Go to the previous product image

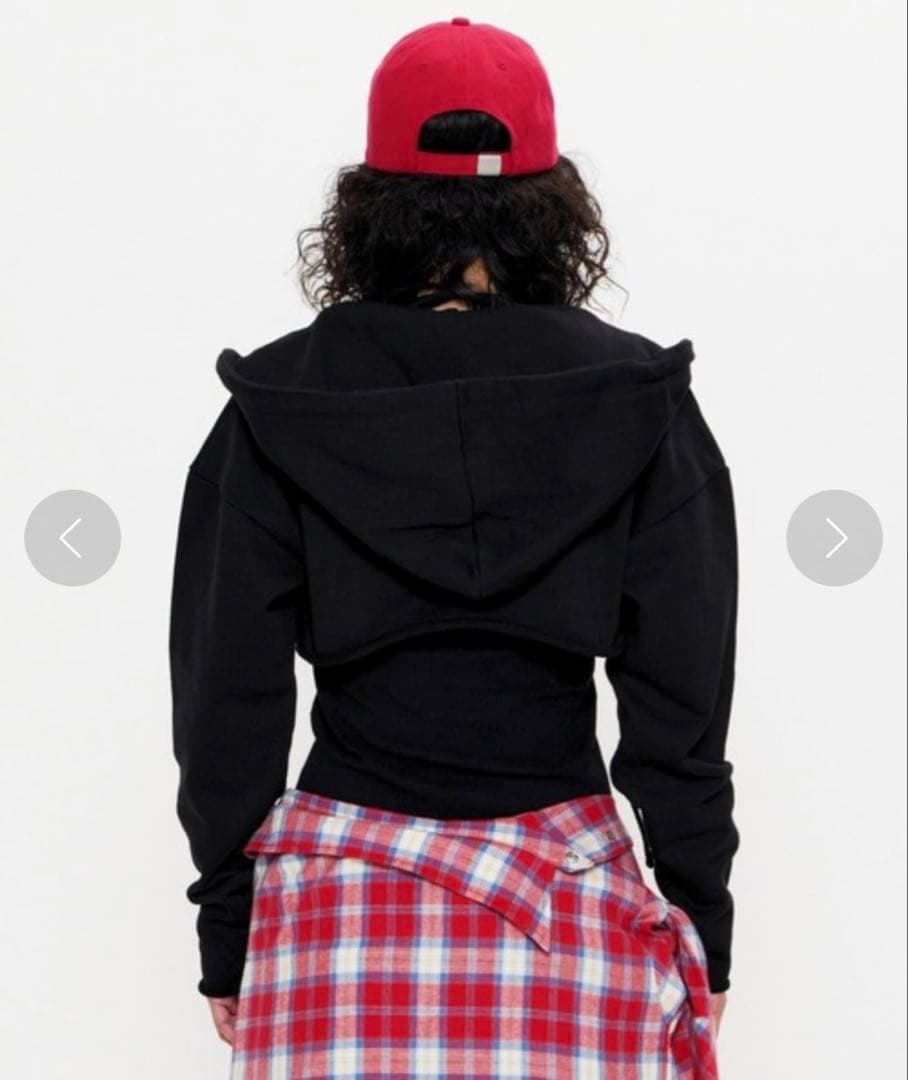coord(72,538)
